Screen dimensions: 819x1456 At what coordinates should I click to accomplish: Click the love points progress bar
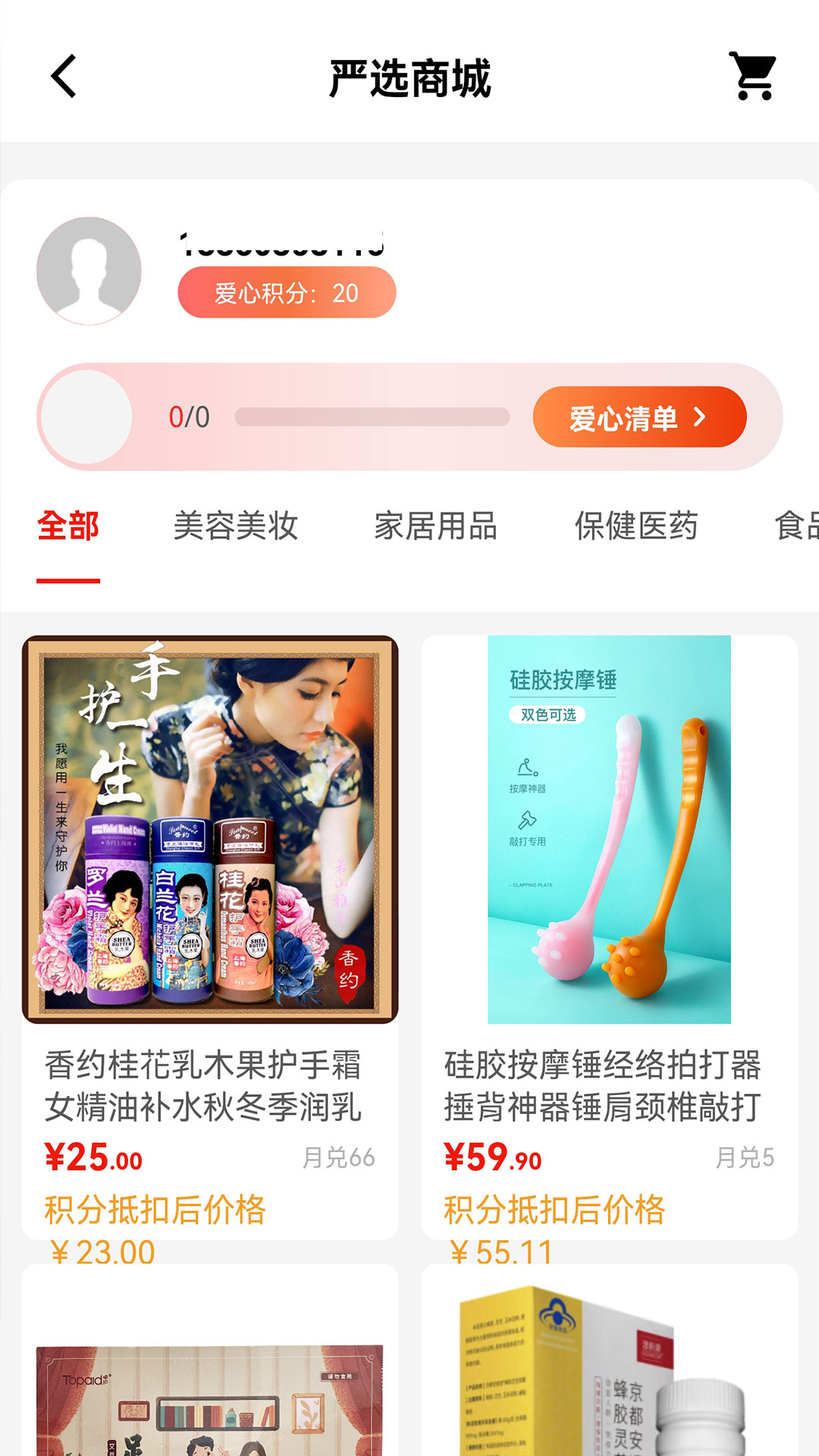(x=372, y=416)
